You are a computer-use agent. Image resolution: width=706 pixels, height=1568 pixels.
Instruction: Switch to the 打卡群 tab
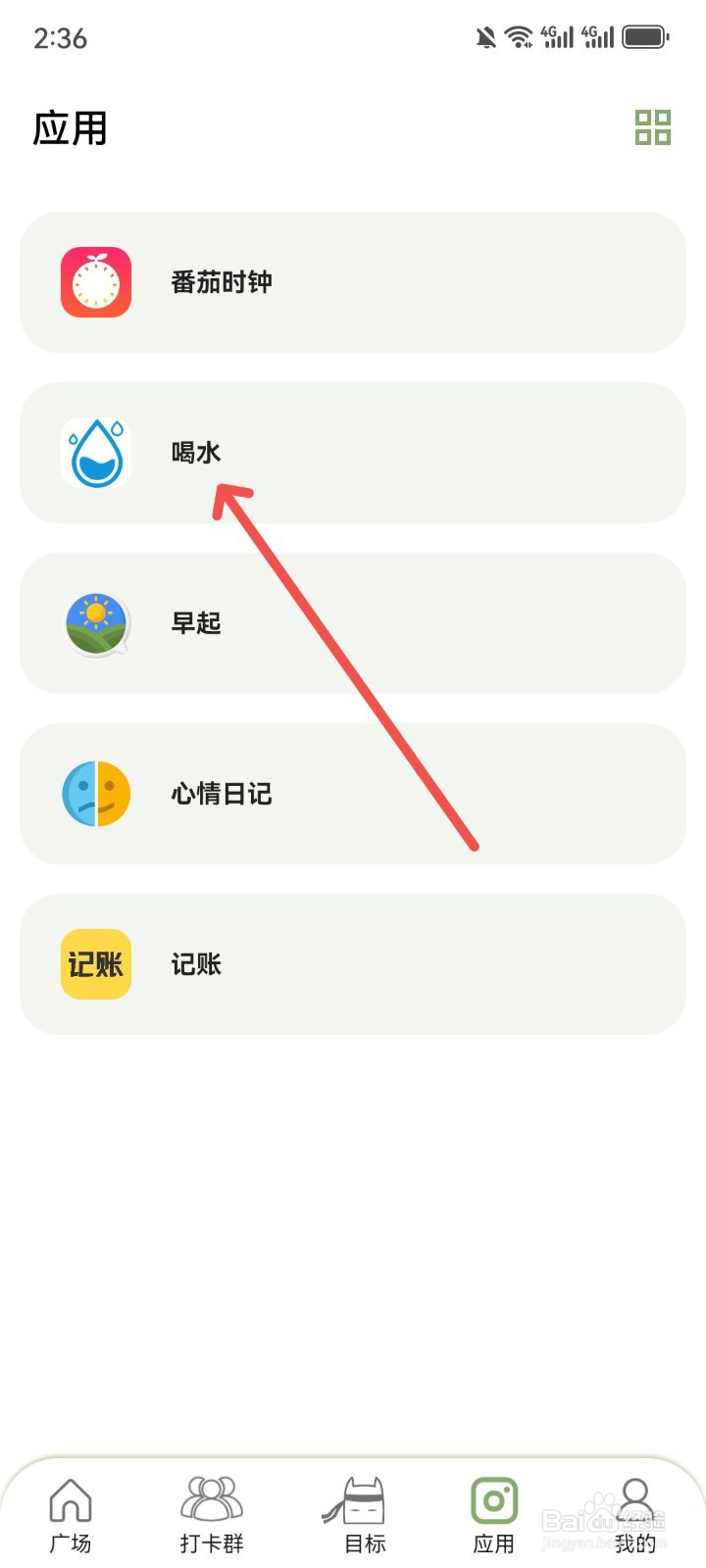pyautogui.click(x=210, y=1509)
